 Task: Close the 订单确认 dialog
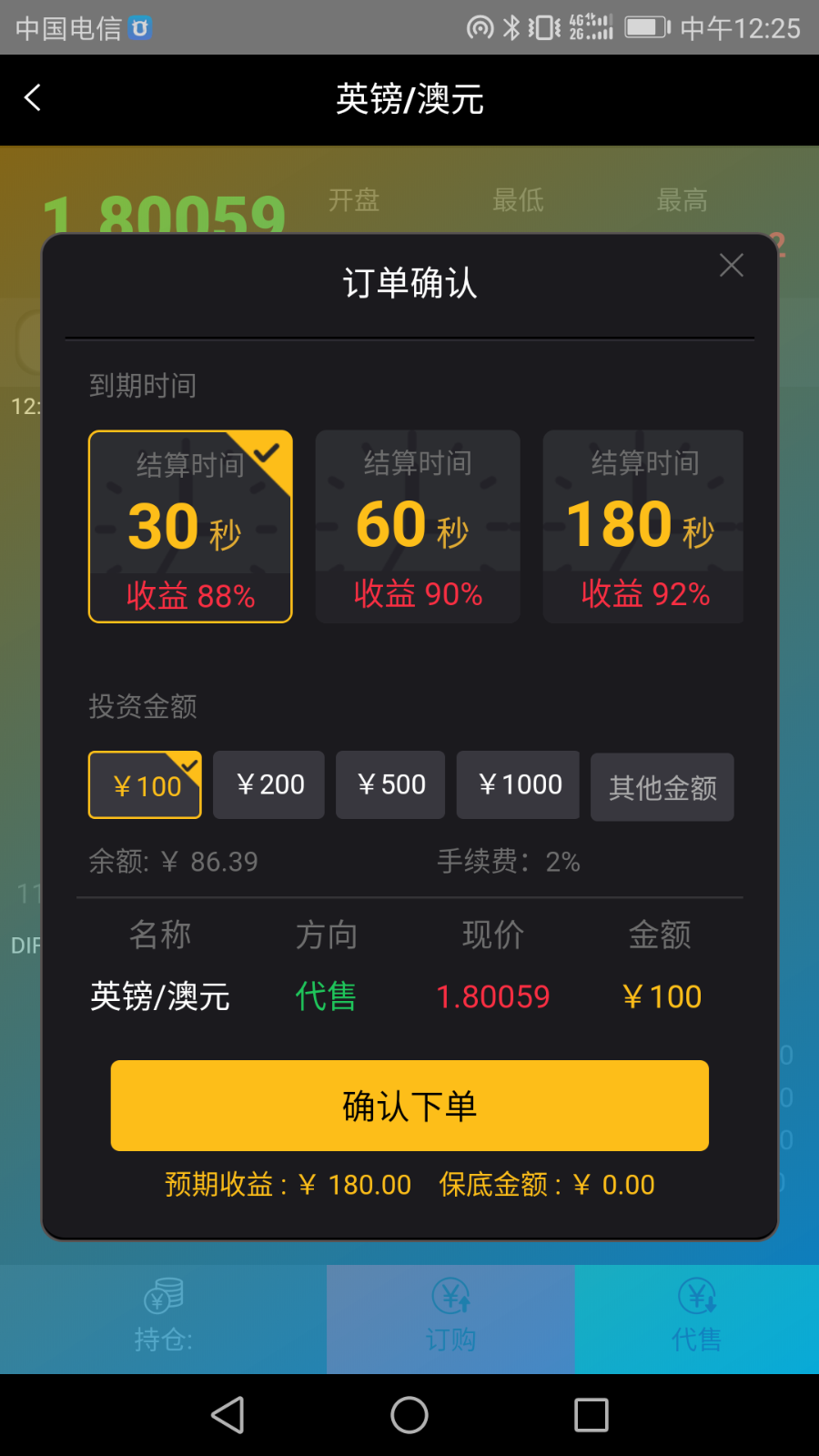(x=731, y=266)
